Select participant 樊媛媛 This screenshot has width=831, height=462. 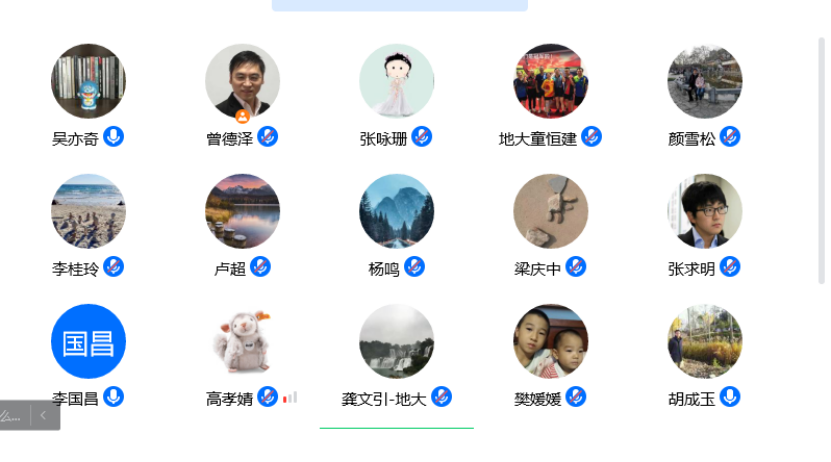[550, 341]
